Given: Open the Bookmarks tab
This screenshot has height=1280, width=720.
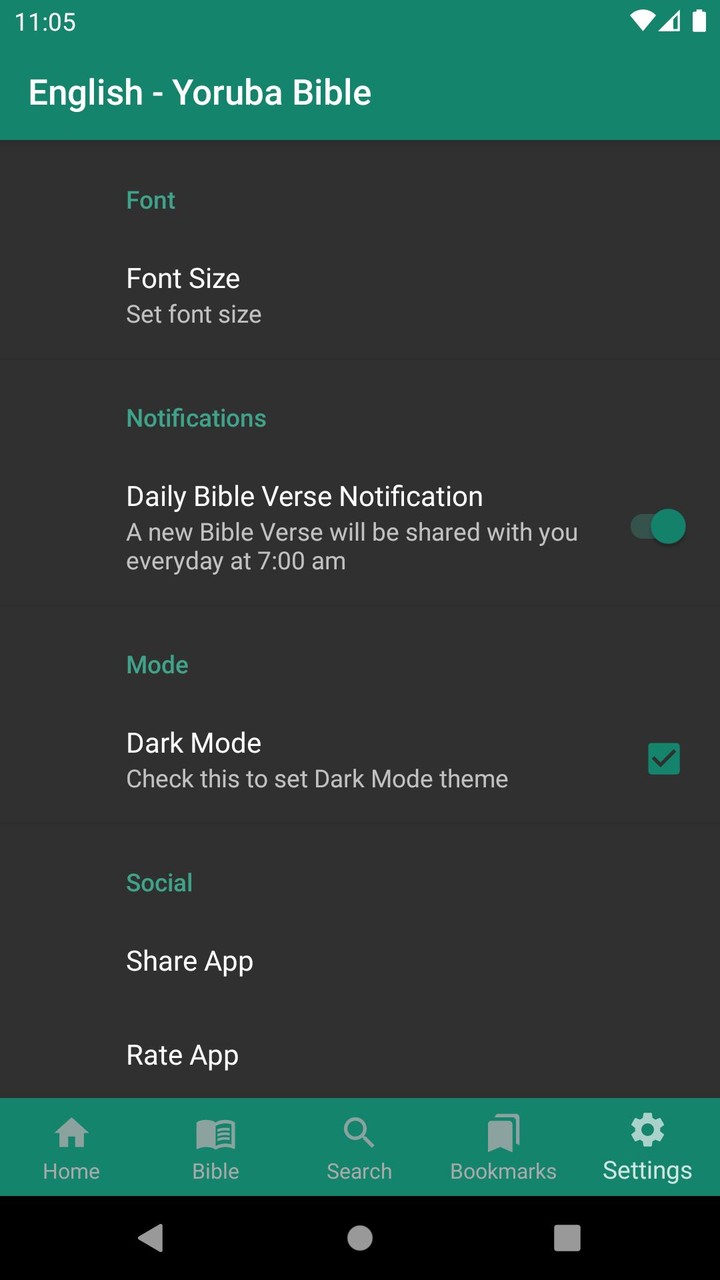Looking at the screenshot, I should click(x=504, y=1147).
